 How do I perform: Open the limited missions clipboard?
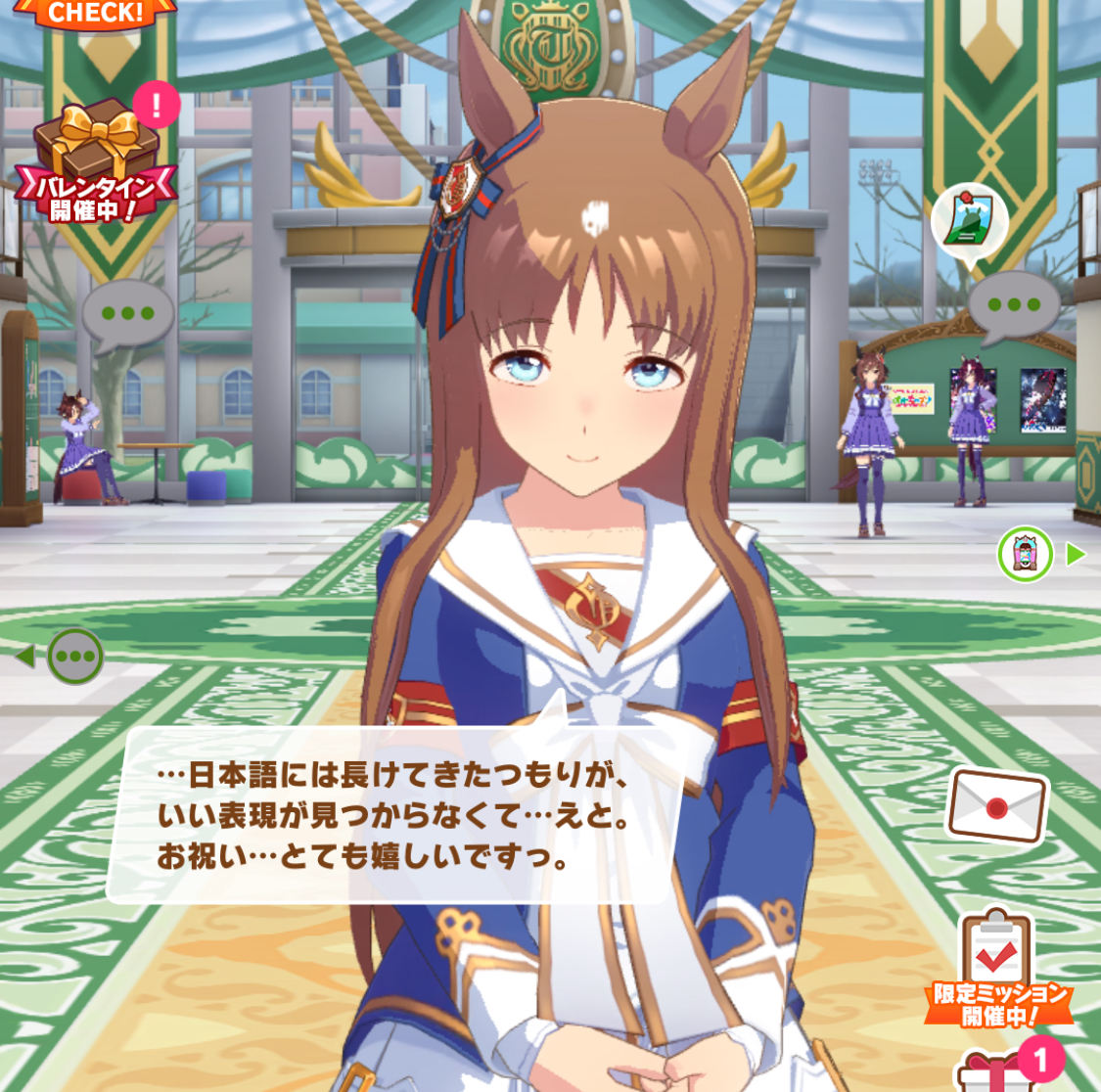[x=997, y=968]
